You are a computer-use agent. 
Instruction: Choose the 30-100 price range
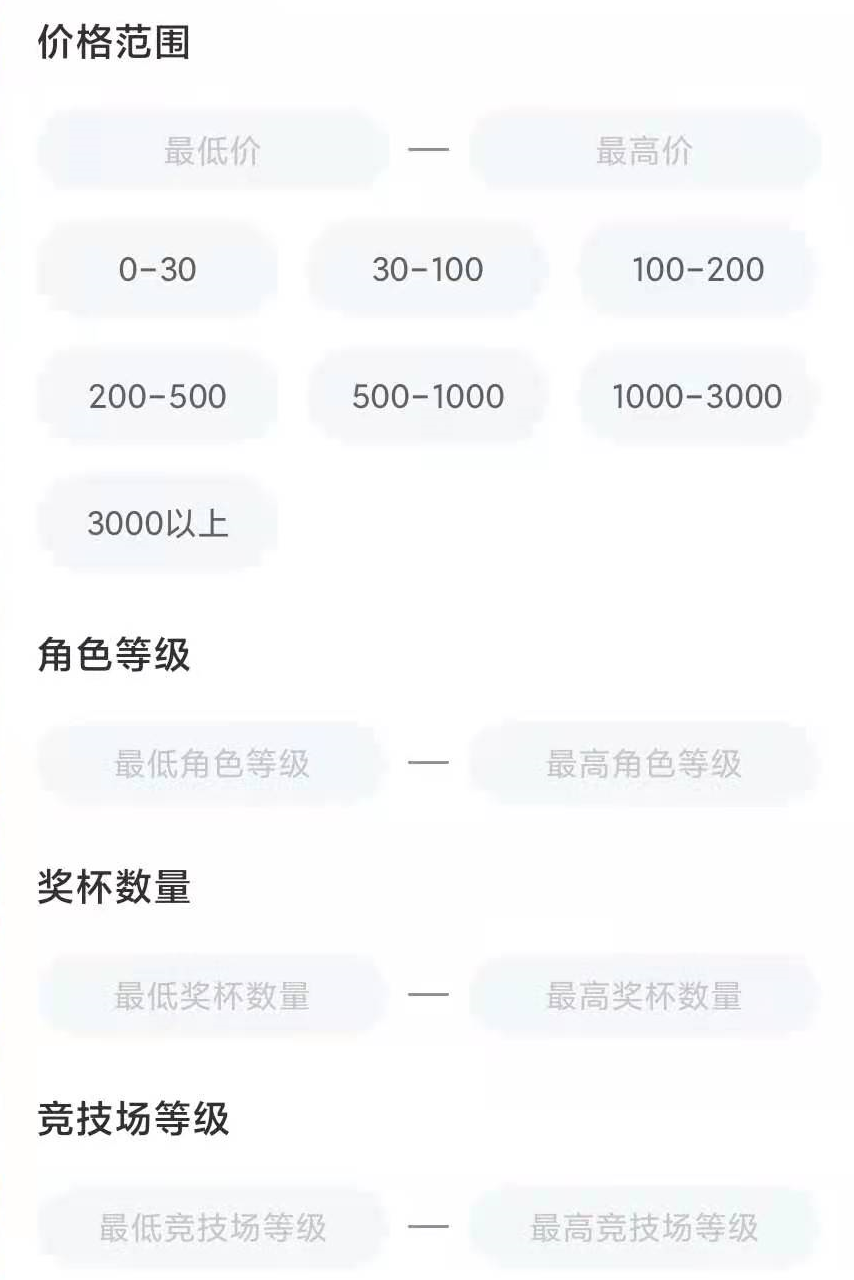(x=427, y=269)
